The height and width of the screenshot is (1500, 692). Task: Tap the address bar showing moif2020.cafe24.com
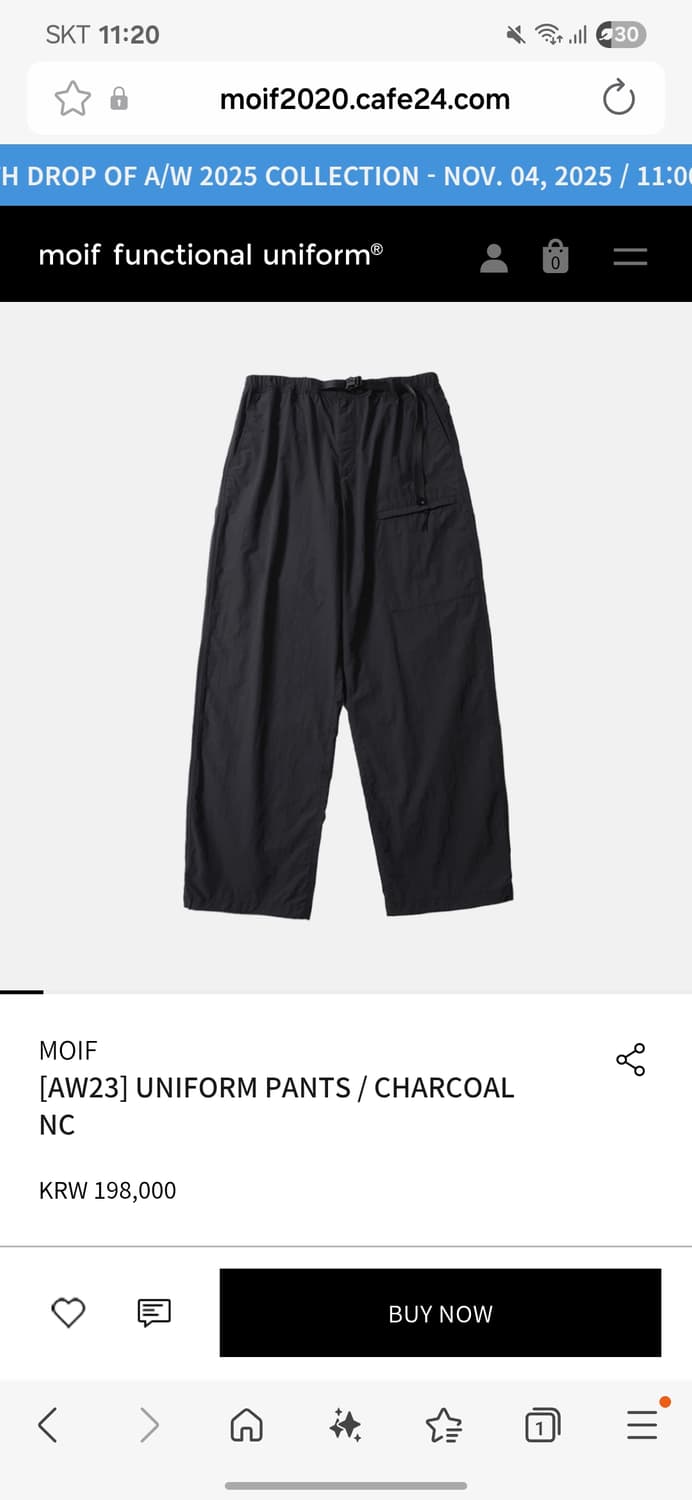click(x=364, y=99)
